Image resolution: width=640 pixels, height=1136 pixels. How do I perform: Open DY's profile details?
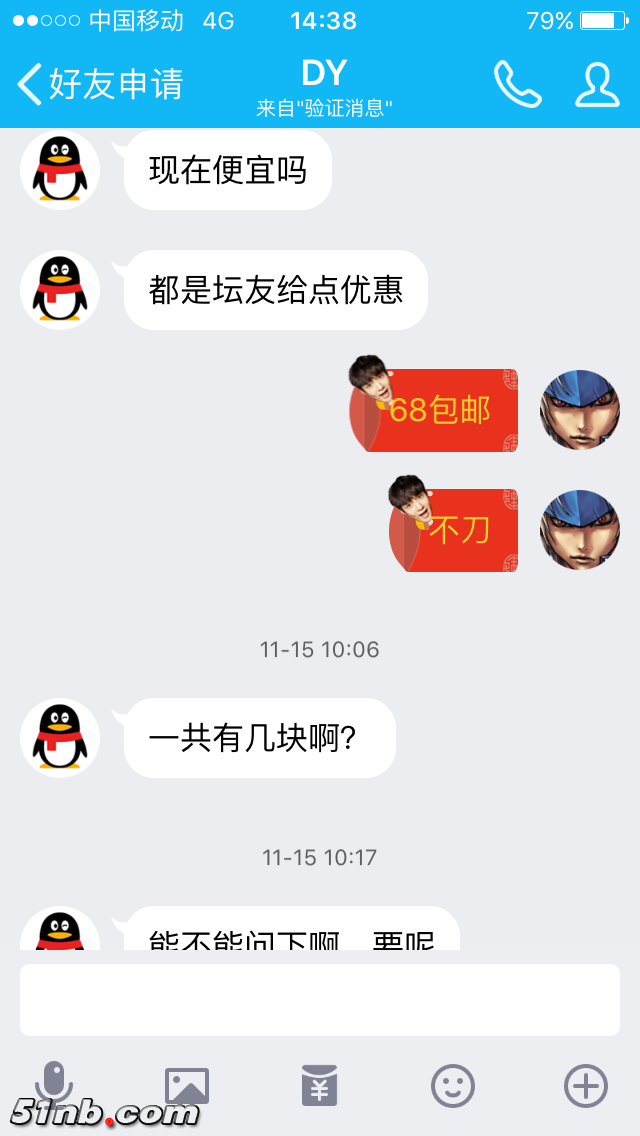597,85
